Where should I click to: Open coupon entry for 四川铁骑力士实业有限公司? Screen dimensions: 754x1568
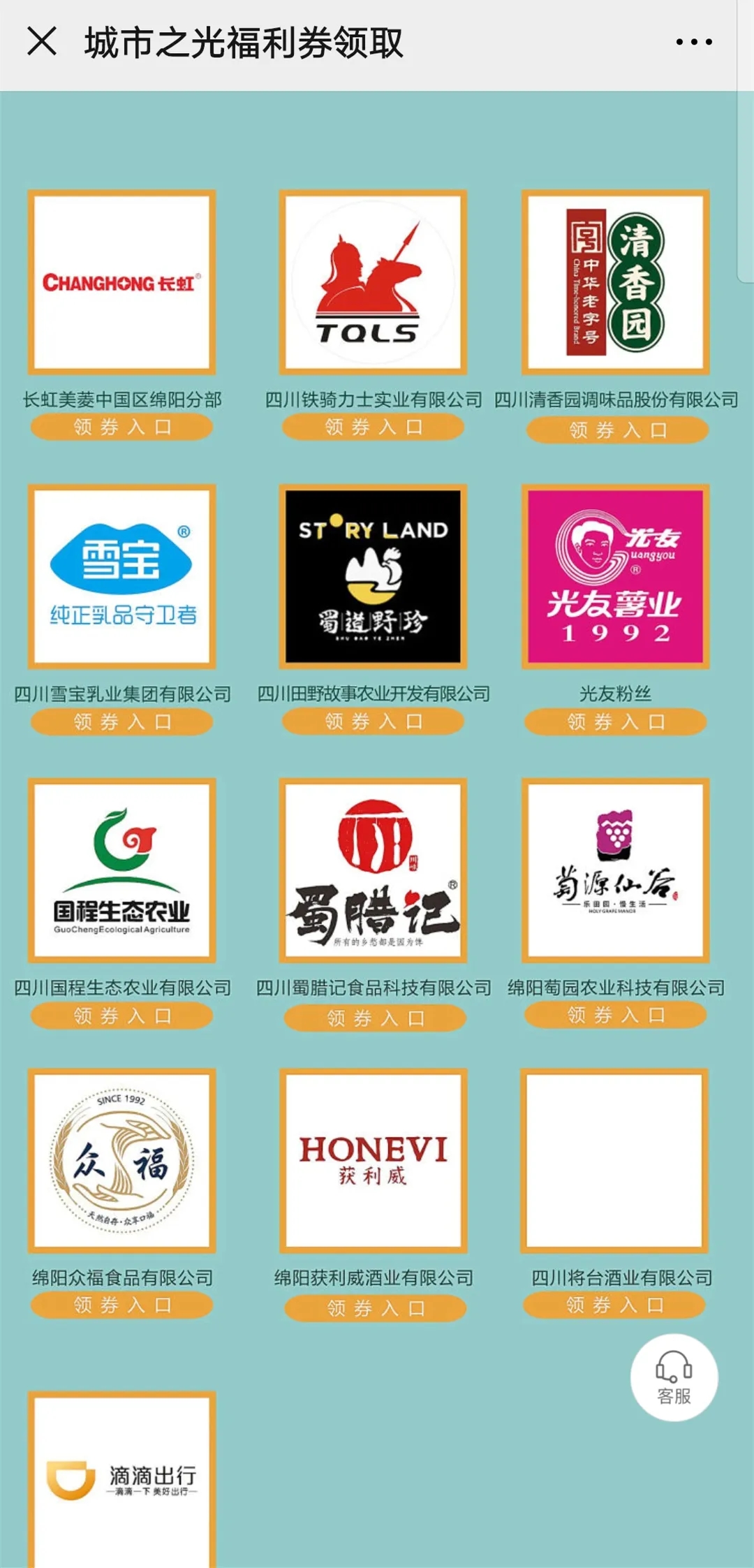pos(373,427)
